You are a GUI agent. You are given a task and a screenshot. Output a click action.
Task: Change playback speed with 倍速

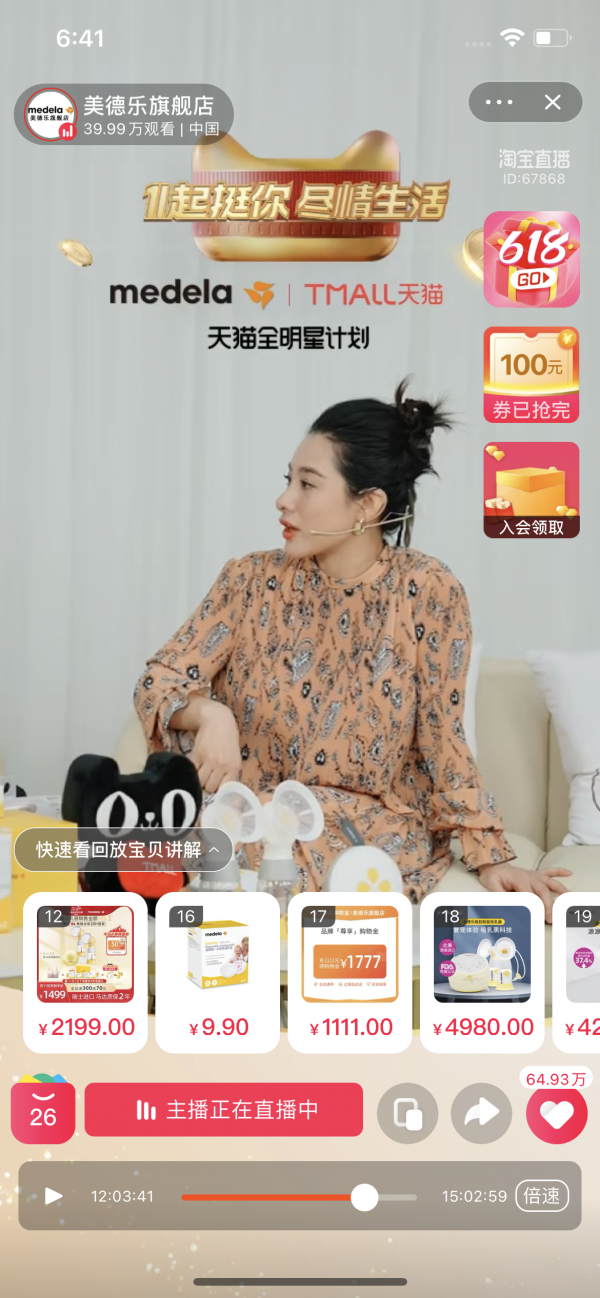coord(541,1196)
